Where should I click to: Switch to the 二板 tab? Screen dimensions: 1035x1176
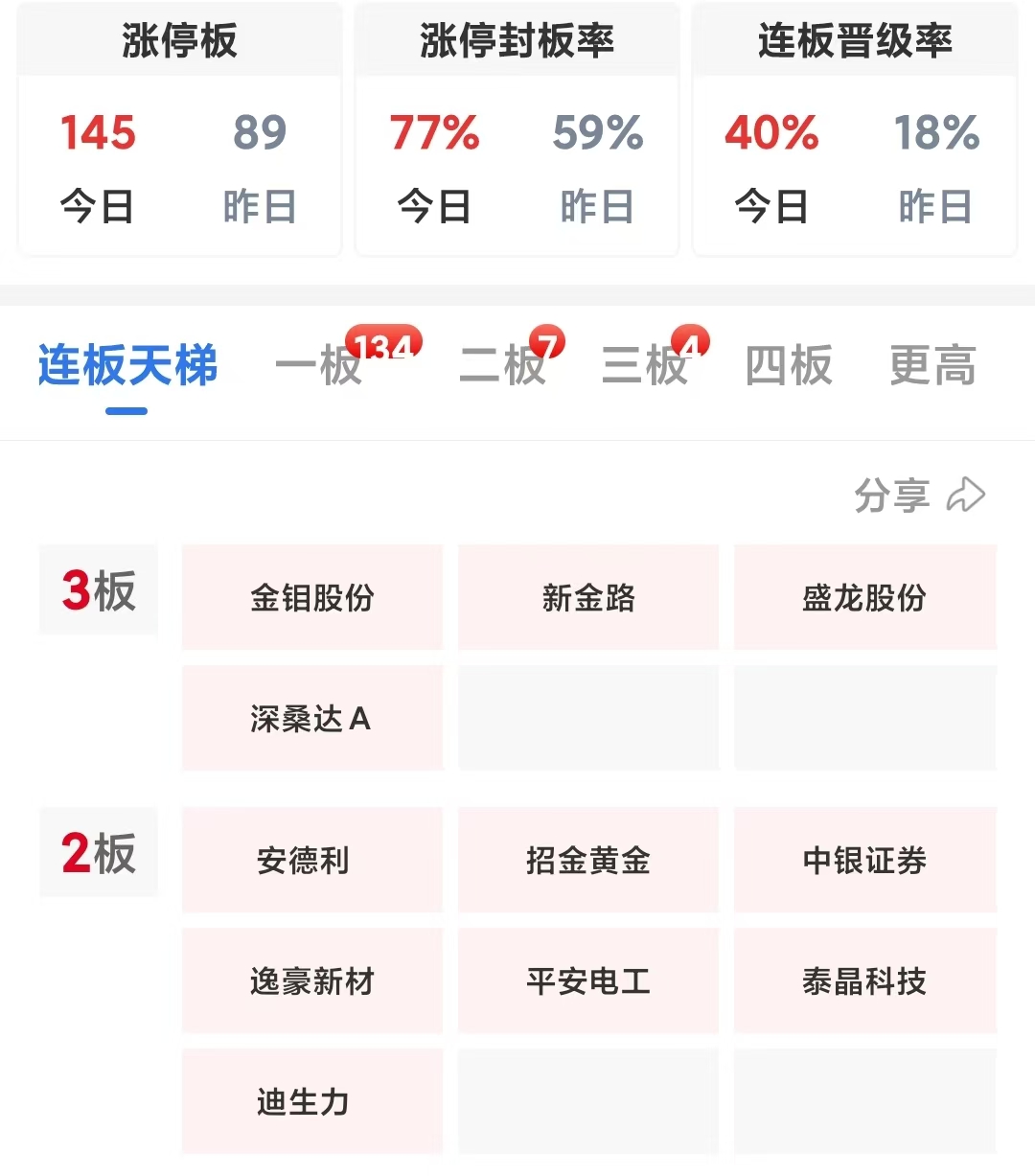tap(503, 366)
